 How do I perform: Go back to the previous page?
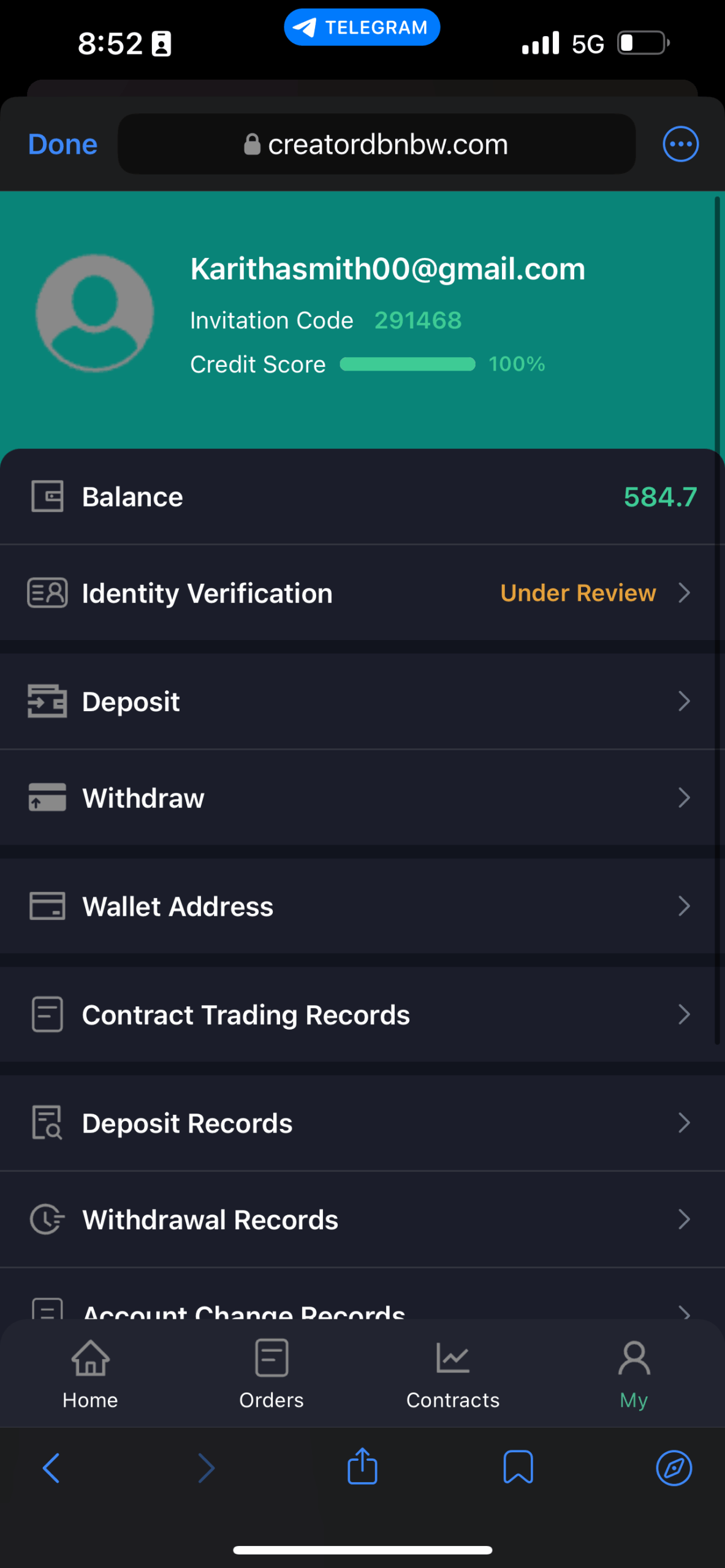[x=51, y=1468]
